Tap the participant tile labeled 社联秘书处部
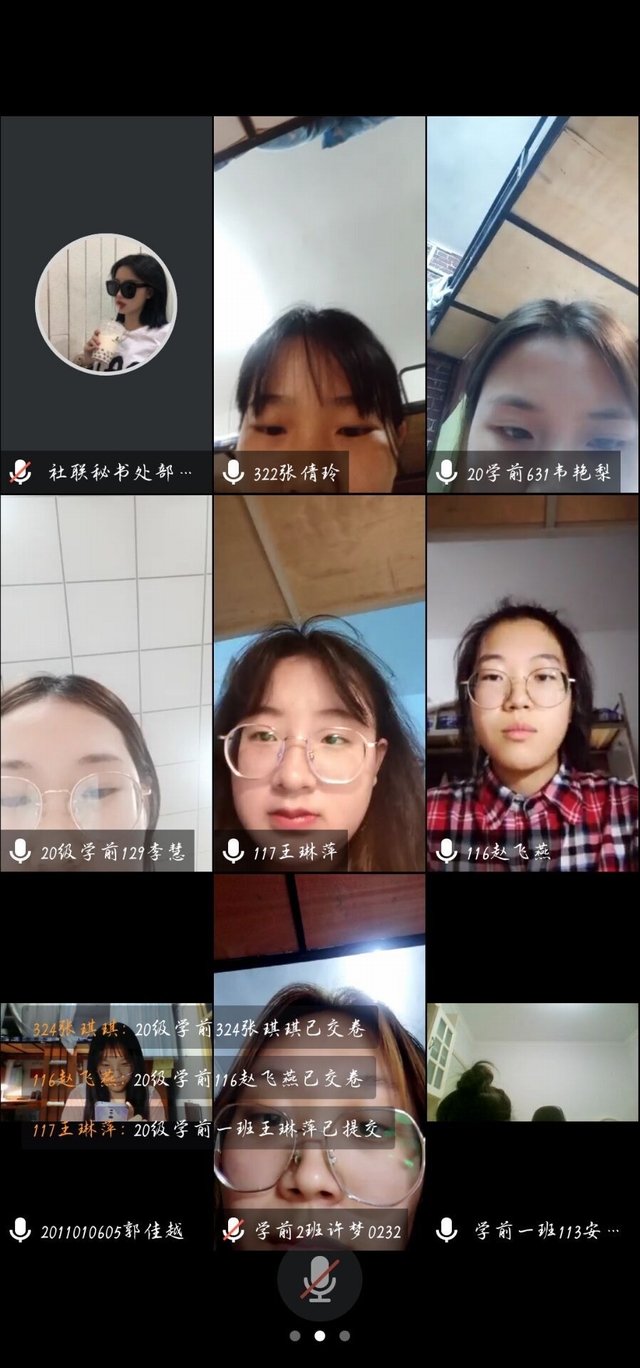640x1368 pixels. [x=106, y=305]
